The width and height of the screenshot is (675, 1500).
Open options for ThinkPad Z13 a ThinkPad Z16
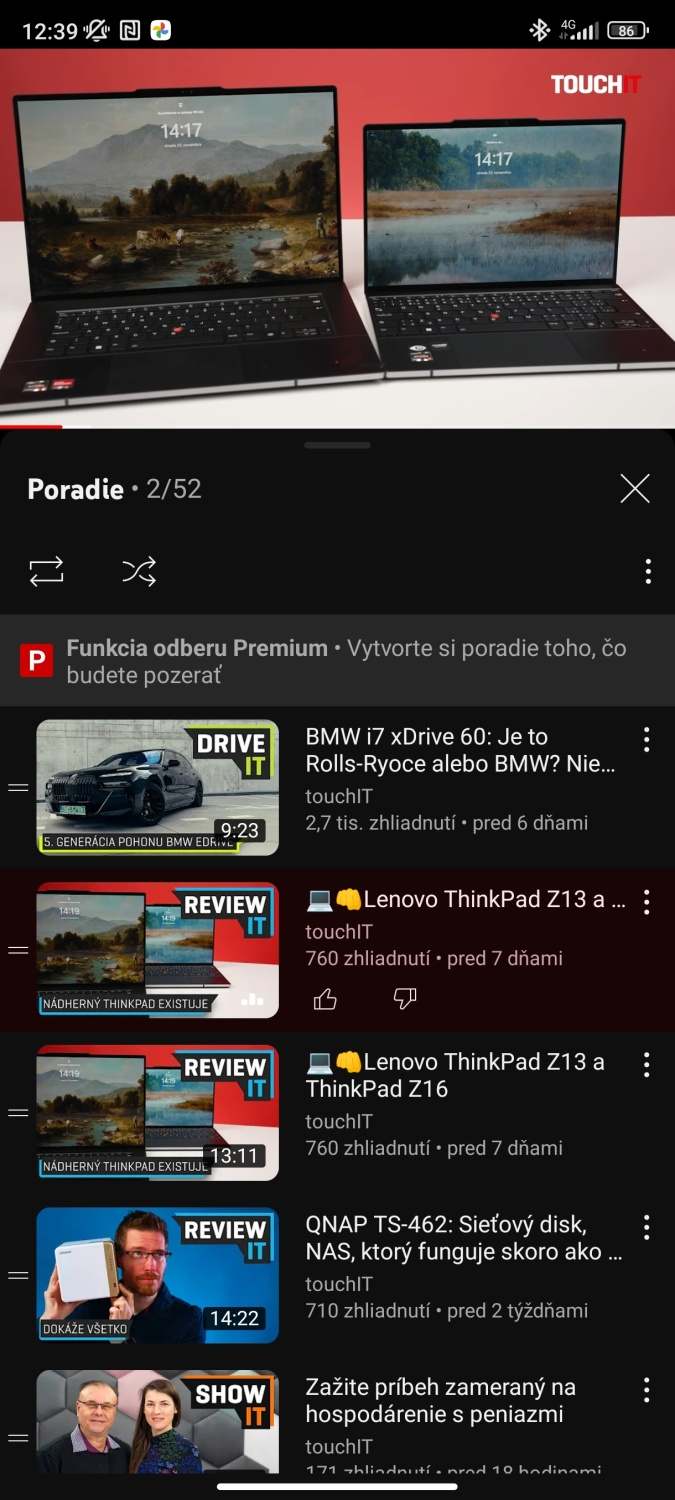(x=646, y=1065)
